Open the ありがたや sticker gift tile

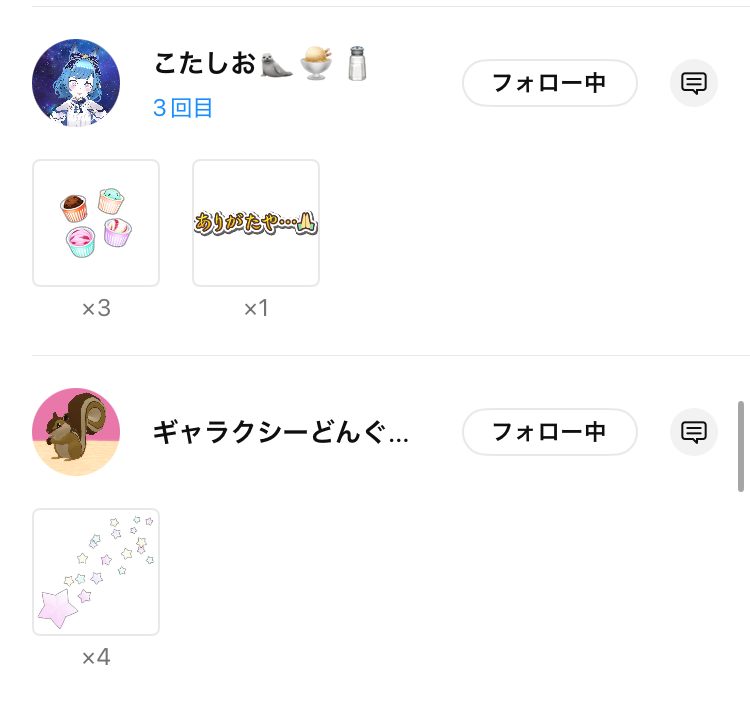[256, 223]
